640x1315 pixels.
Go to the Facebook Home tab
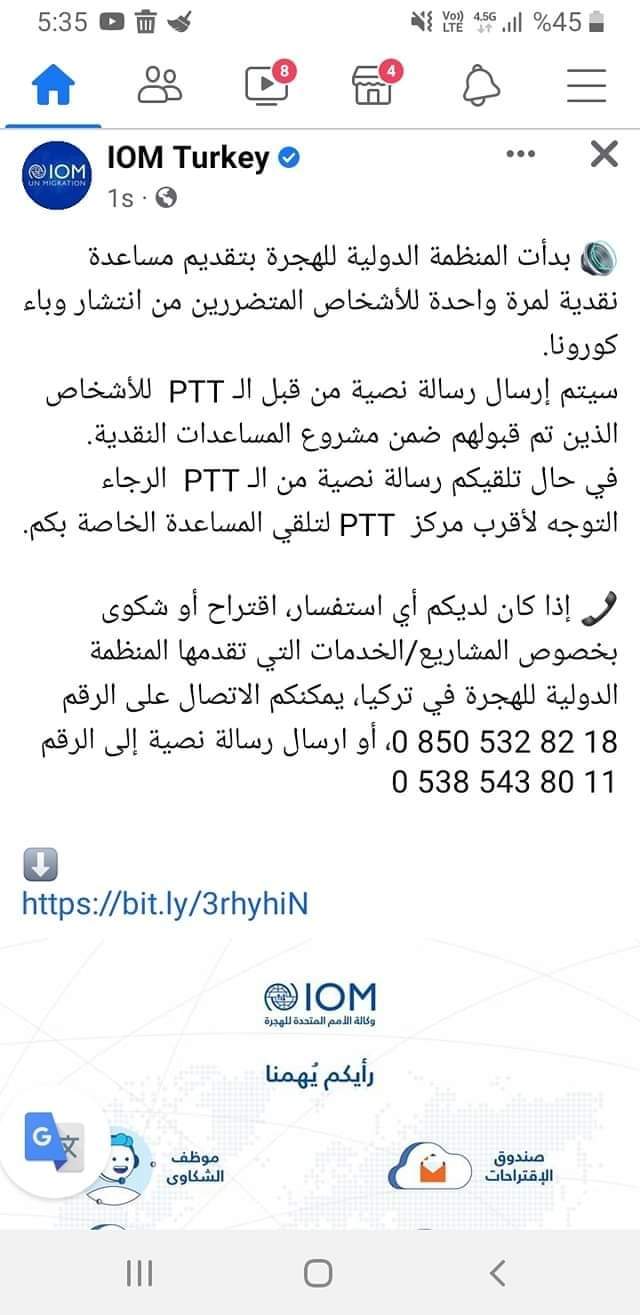pos(55,86)
